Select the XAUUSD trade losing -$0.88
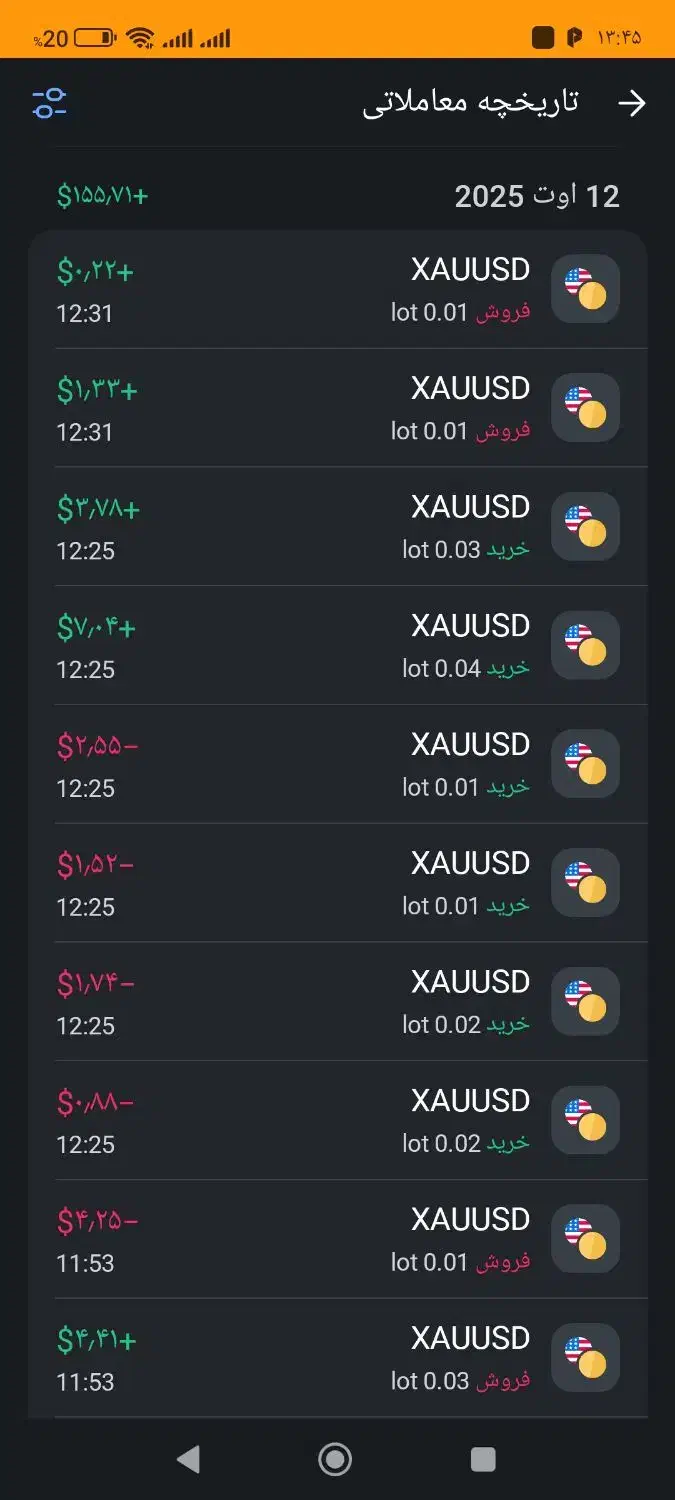This screenshot has width=675, height=1500. point(338,1120)
